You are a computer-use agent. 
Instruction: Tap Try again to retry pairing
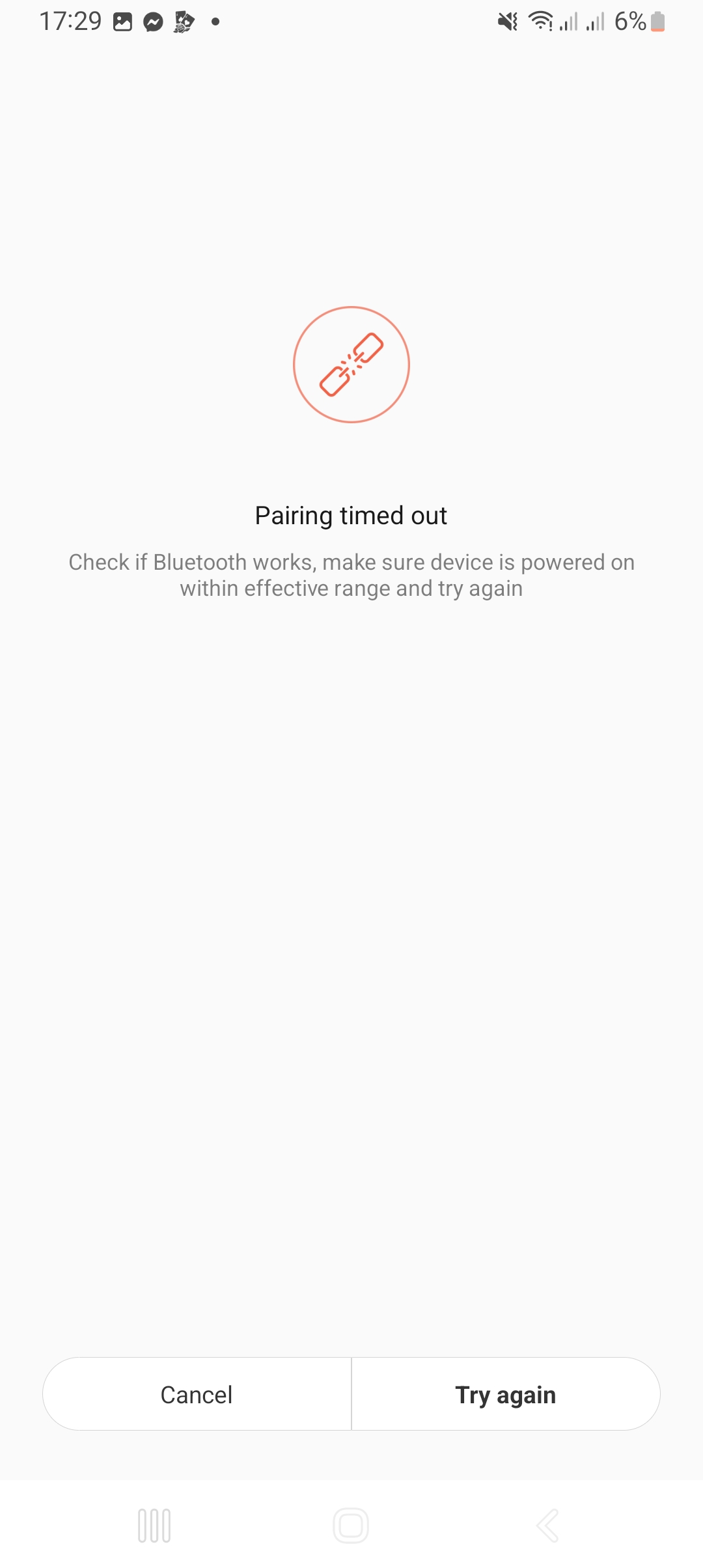506,1394
